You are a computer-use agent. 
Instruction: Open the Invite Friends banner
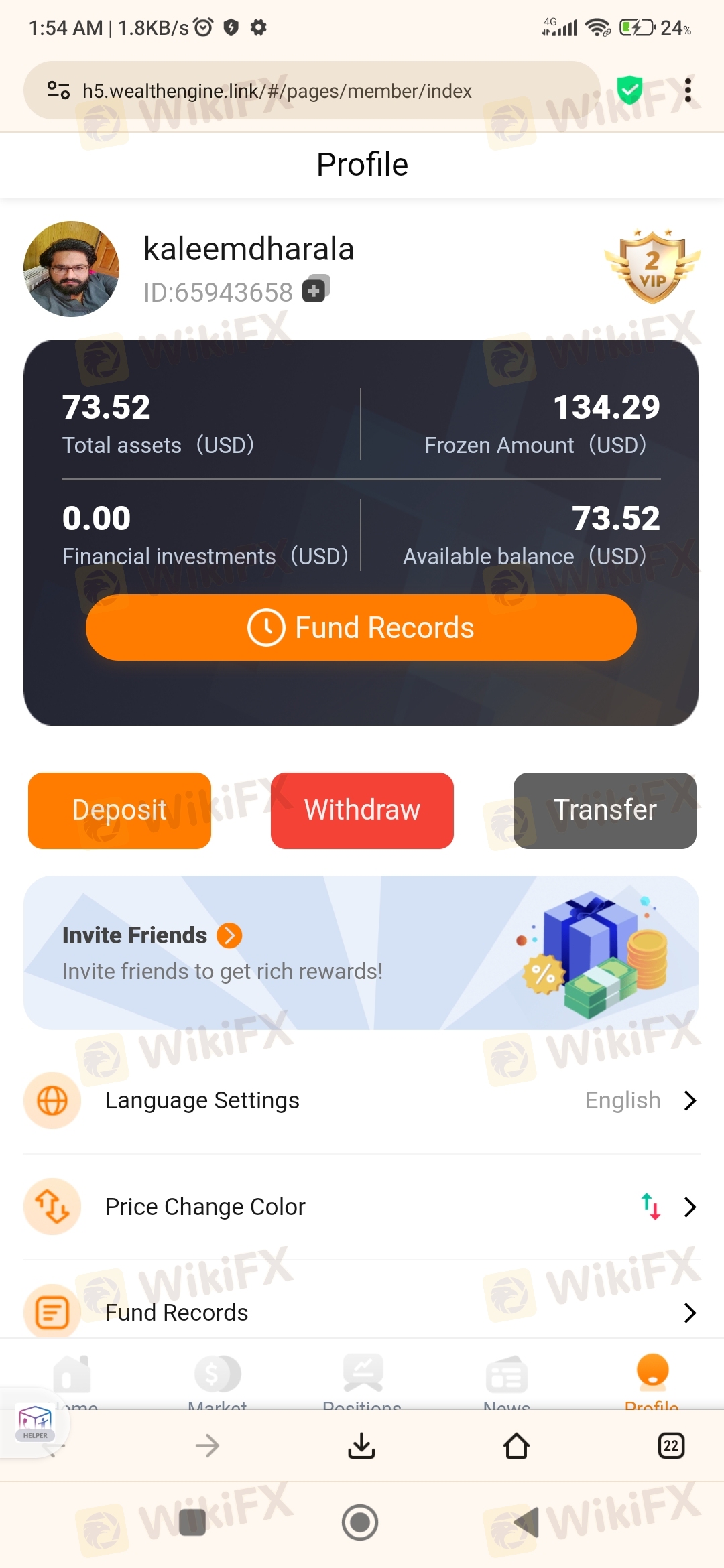(361, 952)
